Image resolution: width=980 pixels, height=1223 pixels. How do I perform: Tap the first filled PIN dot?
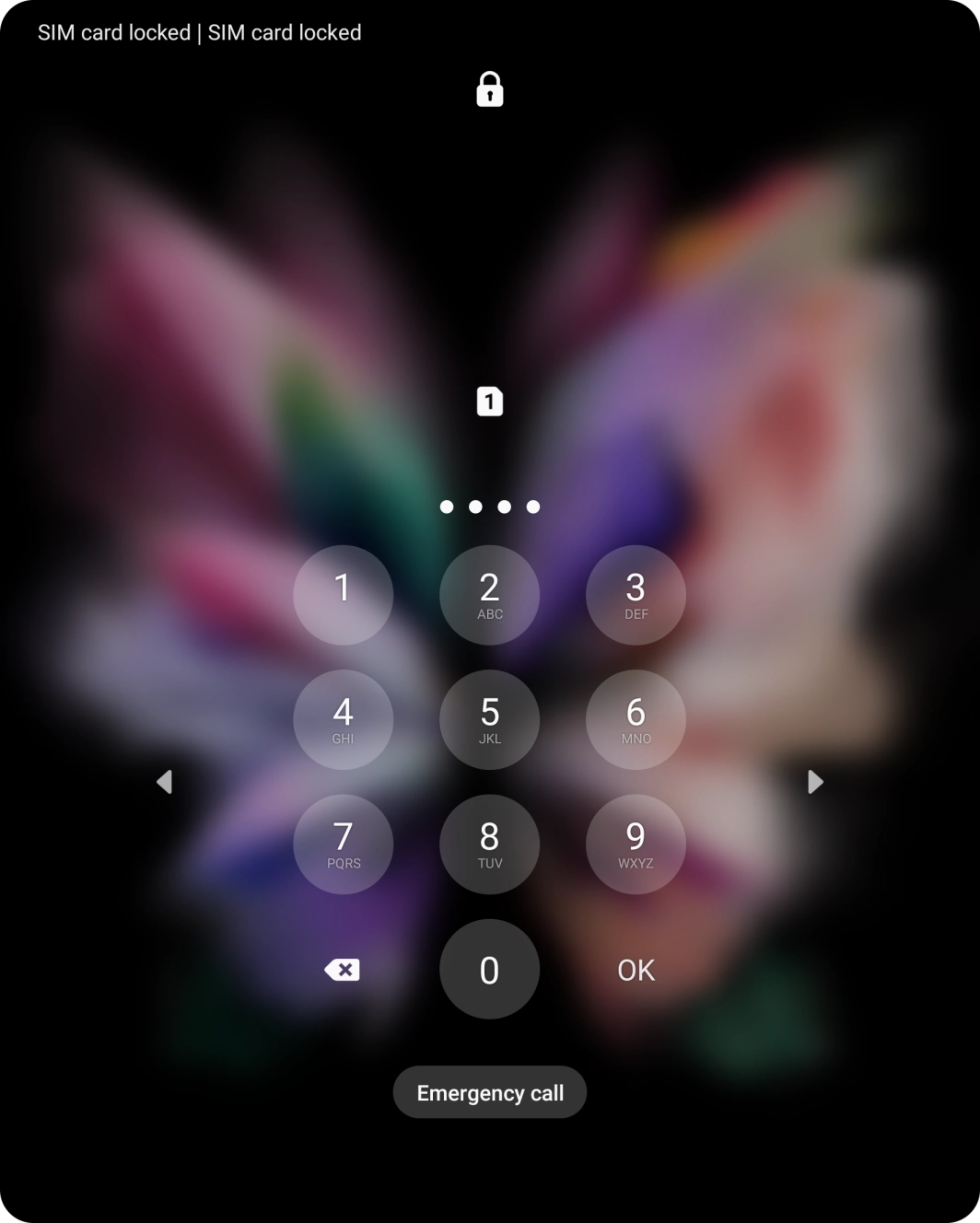coord(446,506)
